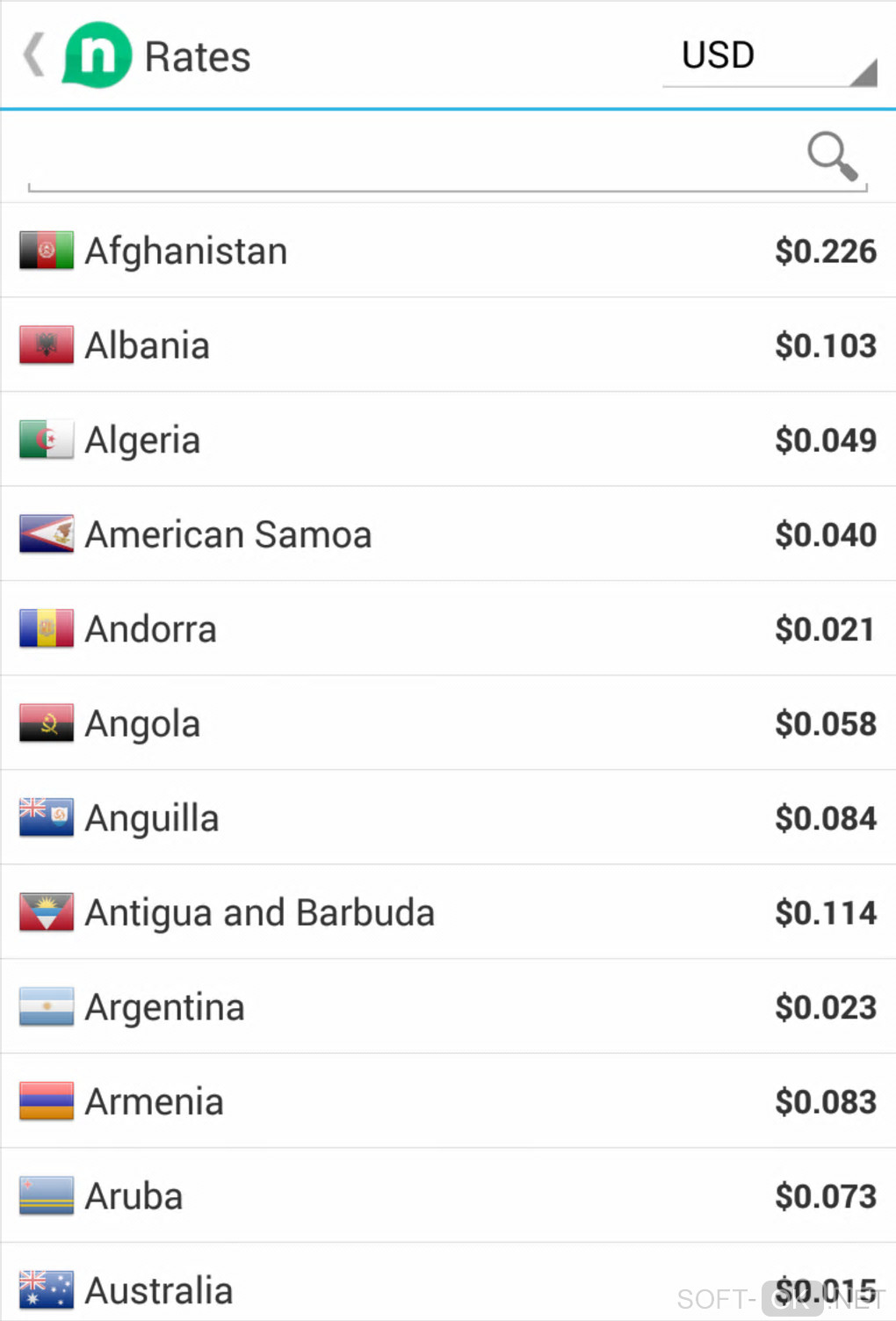
Task: Tap the magnifying glass search icon
Action: [x=831, y=156]
